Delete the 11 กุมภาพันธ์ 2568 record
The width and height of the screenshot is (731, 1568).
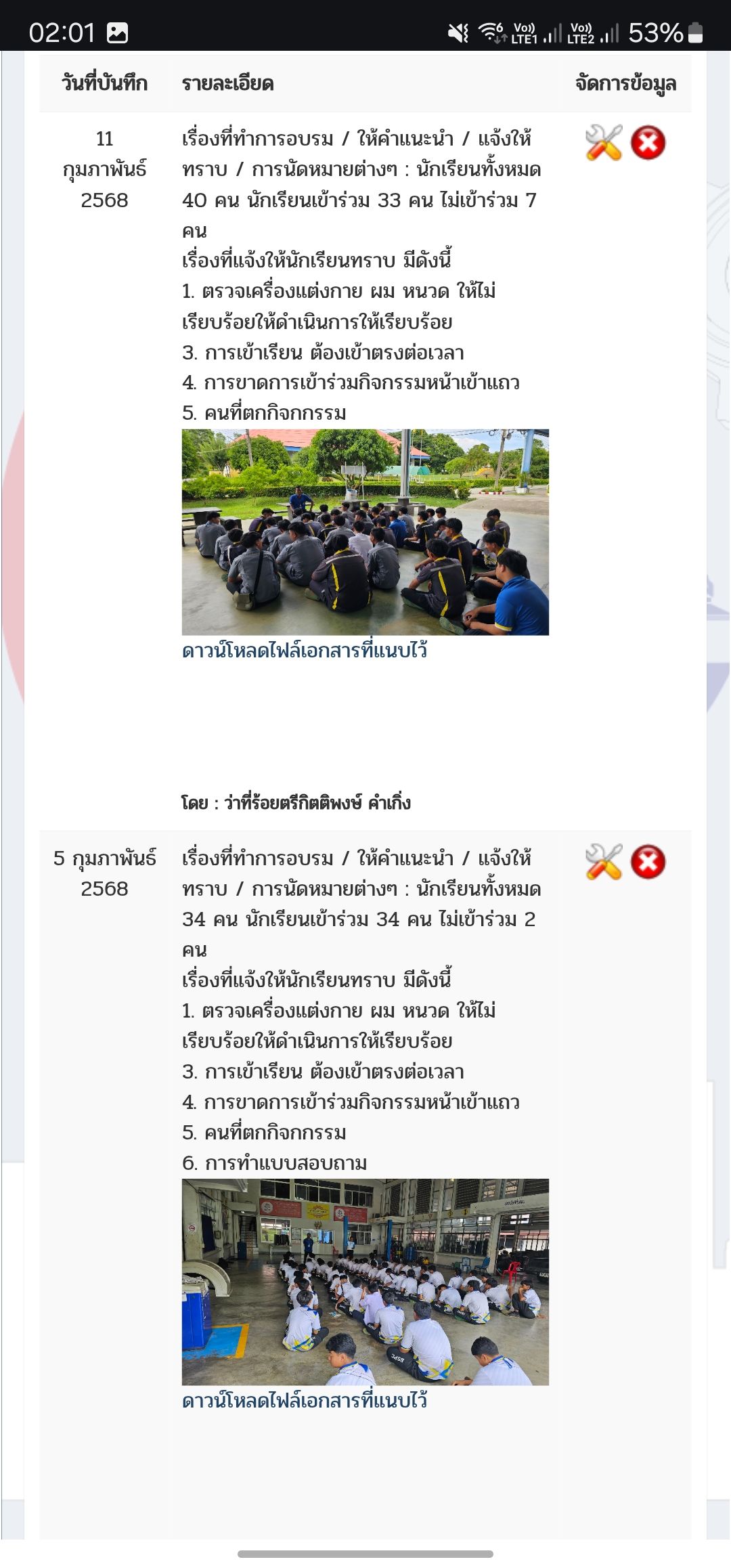point(648,143)
